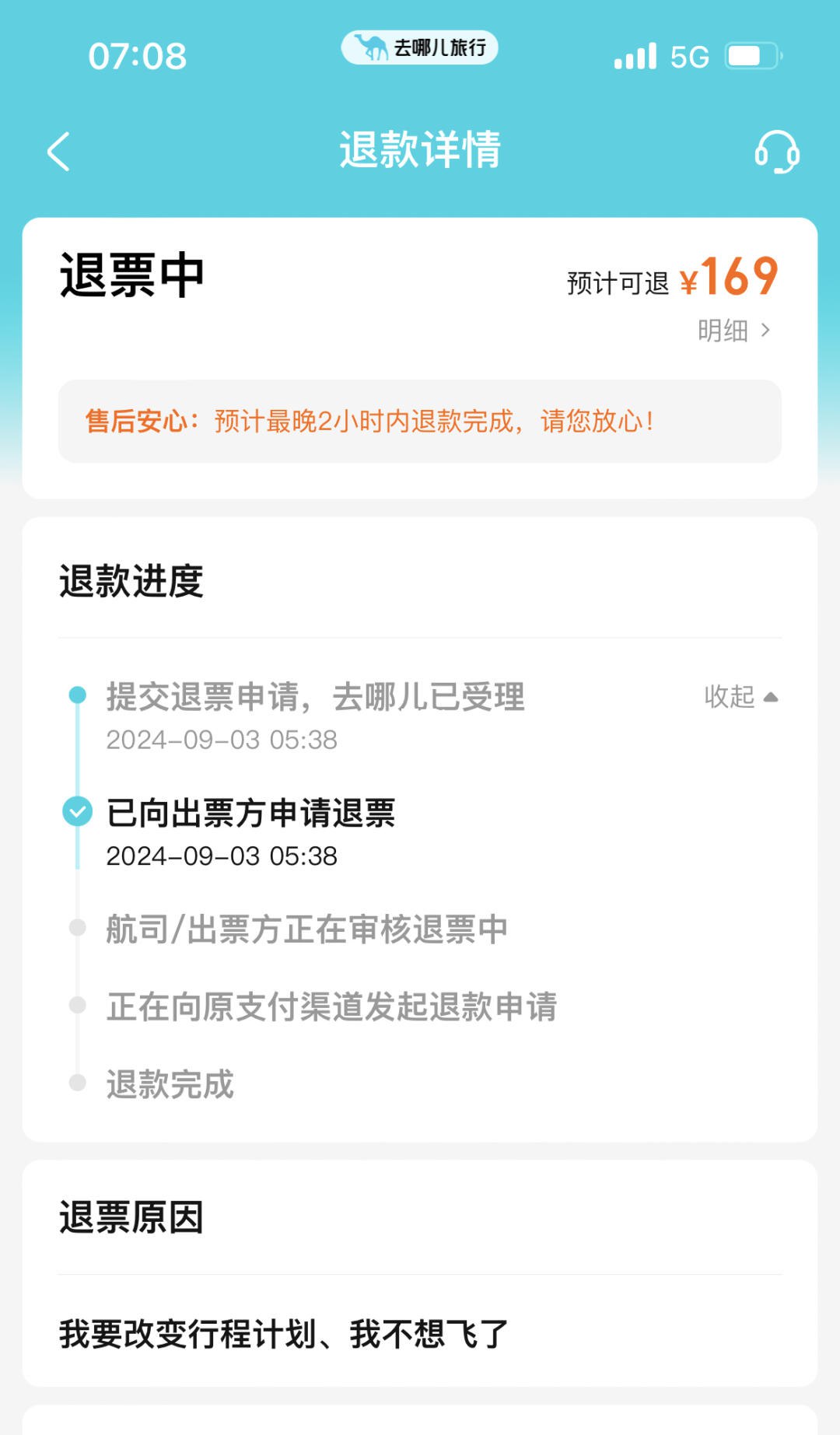Tap the back arrow to exit refund details
Viewport: 840px width, 1435px height.
58,152
